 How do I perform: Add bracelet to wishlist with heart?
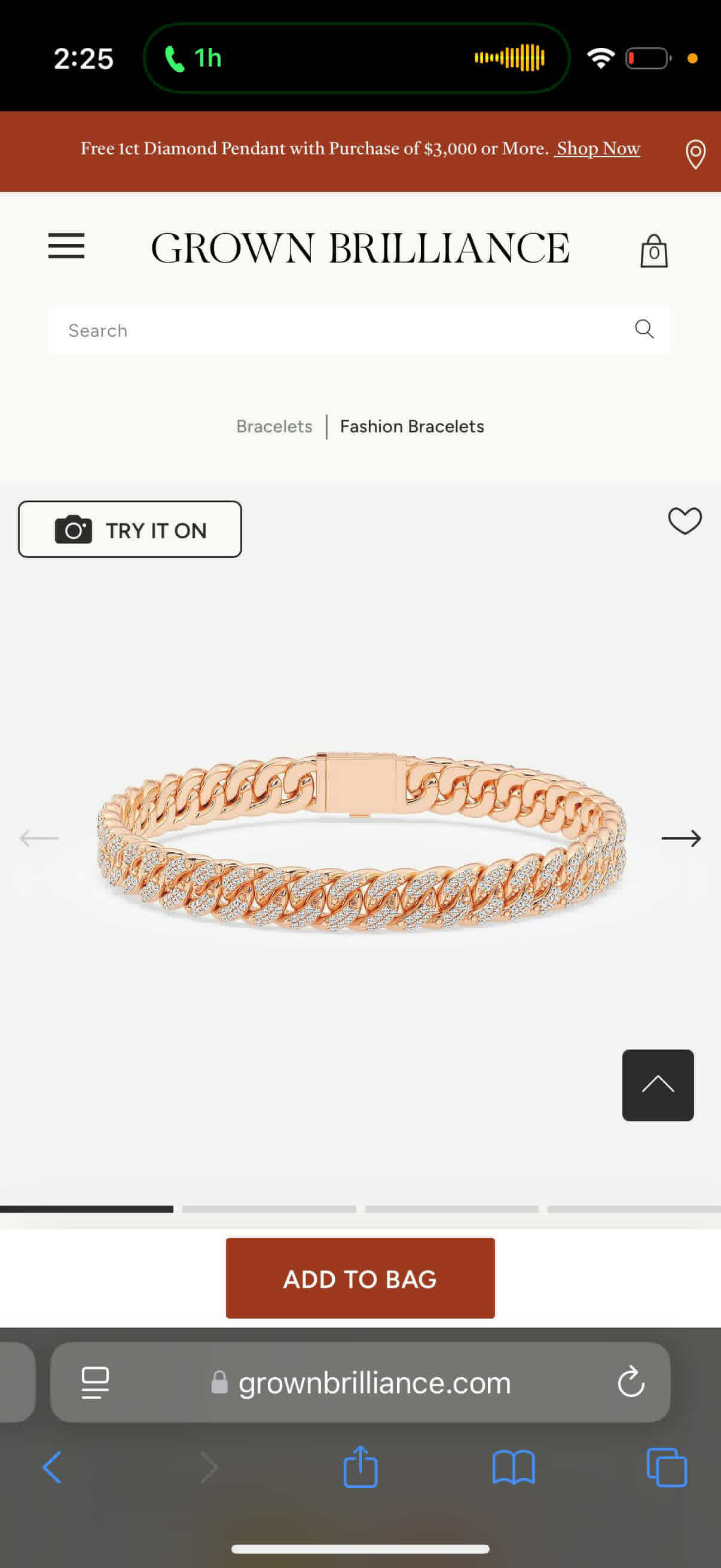(x=685, y=521)
